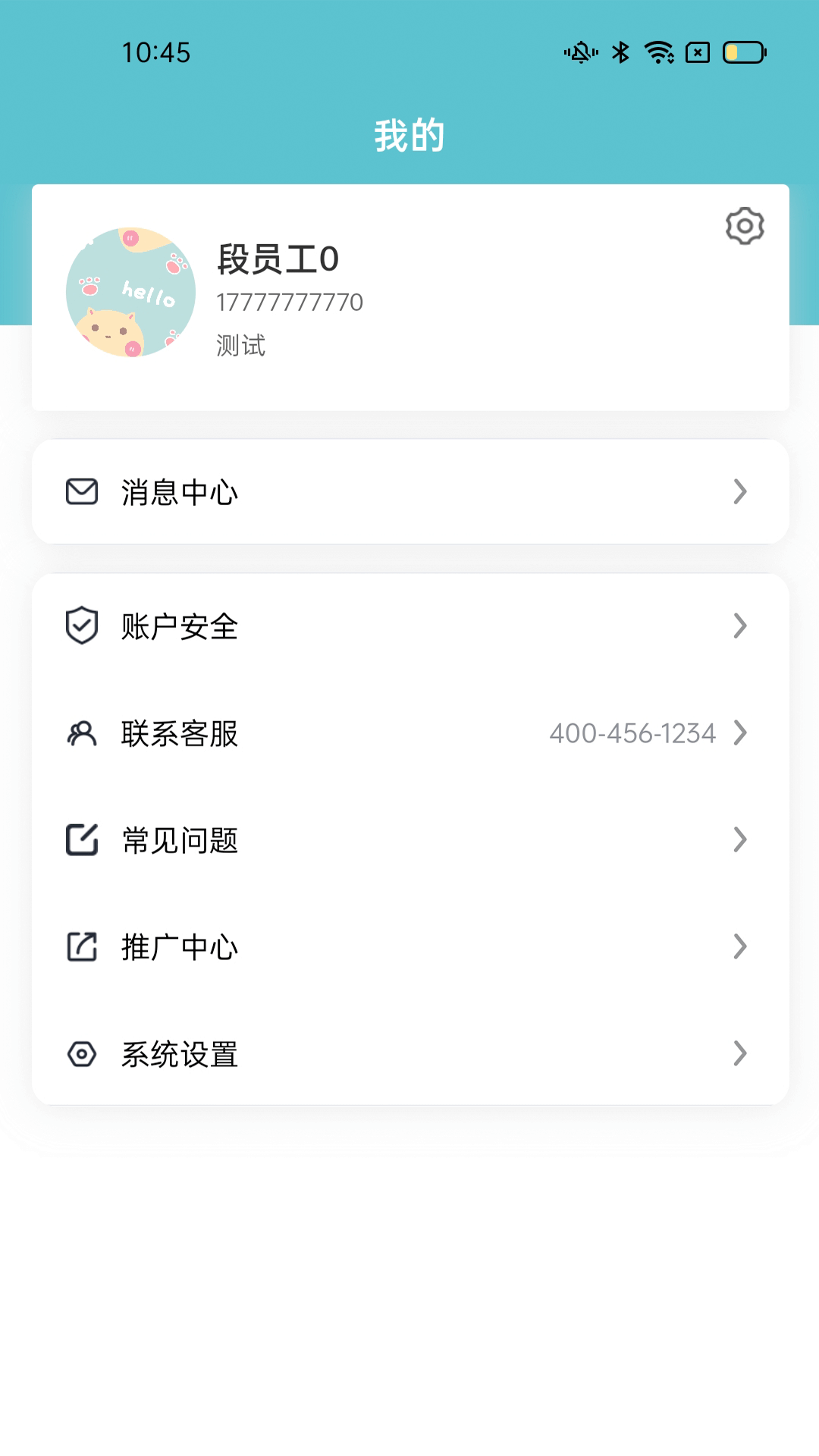This screenshot has width=819, height=1456.
Task: Click the 系统设置 gear-nut icon
Action: (x=81, y=1053)
